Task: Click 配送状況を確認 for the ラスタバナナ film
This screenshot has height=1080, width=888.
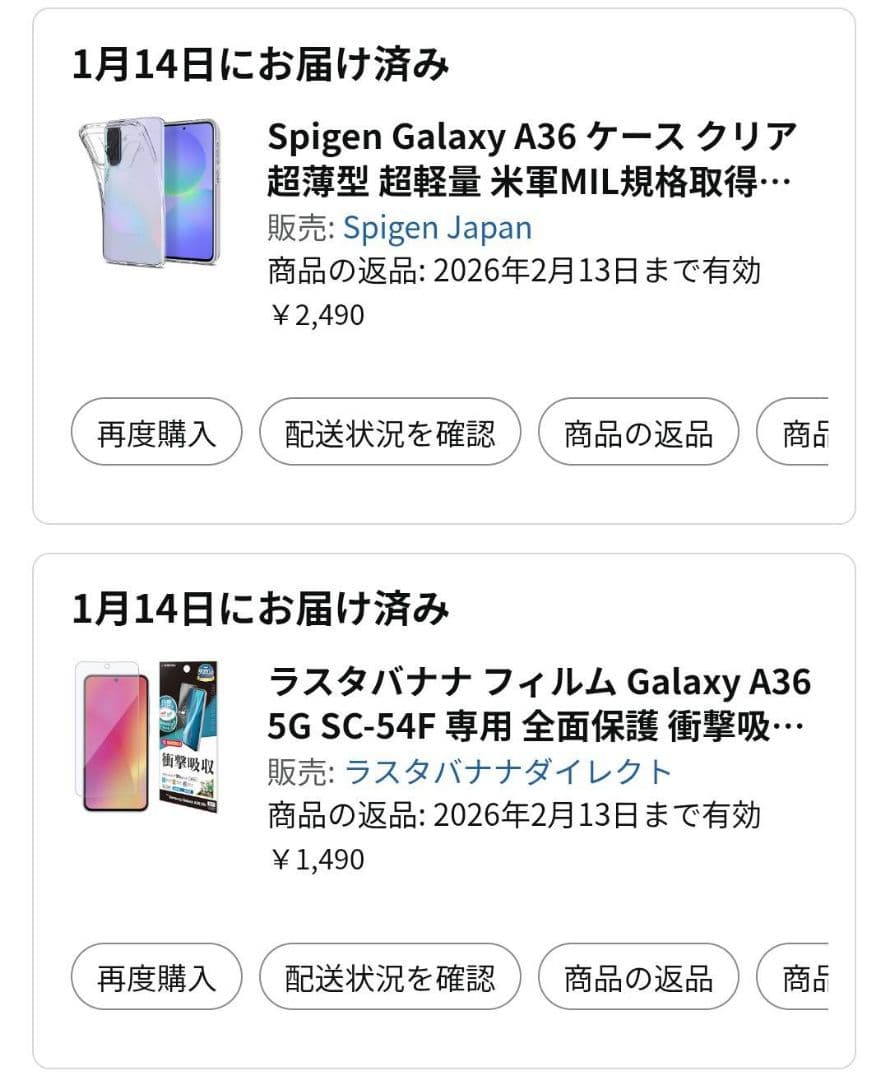Action: (x=389, y=977)
